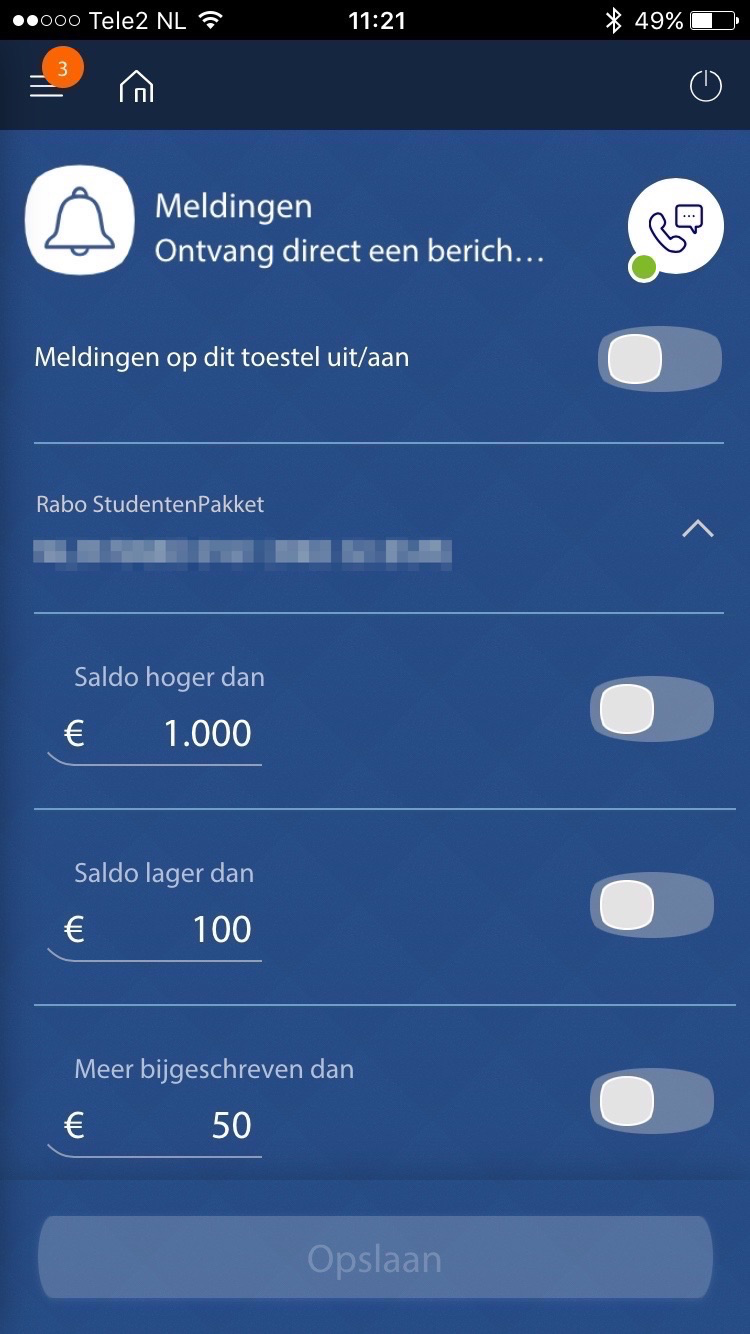The width and height of the screenshot is (750, 1334).
Task: Enable the Meer bijgeschreven dan alert
Action: (652, 1101)
